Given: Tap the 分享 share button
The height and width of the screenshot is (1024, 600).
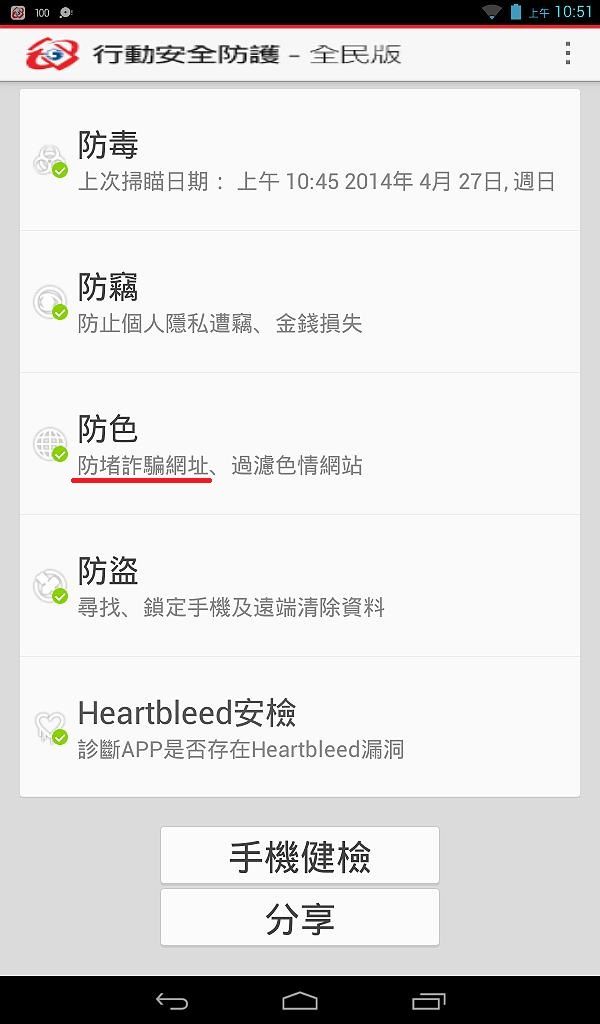Looking at the screenshot, I should pyautogui.click(x=300, y=918).
